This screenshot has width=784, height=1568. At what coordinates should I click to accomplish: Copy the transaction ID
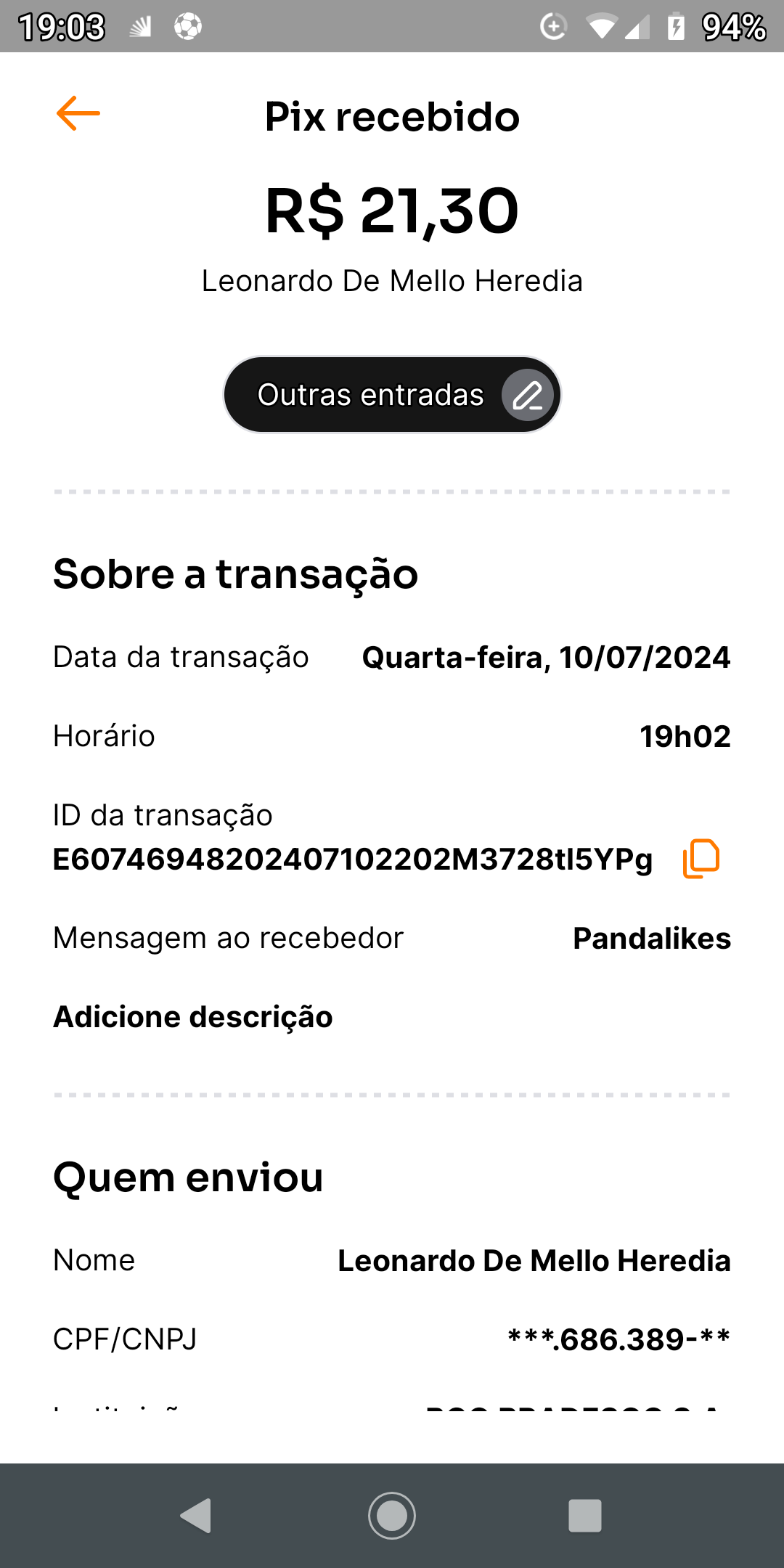(701, 859)
